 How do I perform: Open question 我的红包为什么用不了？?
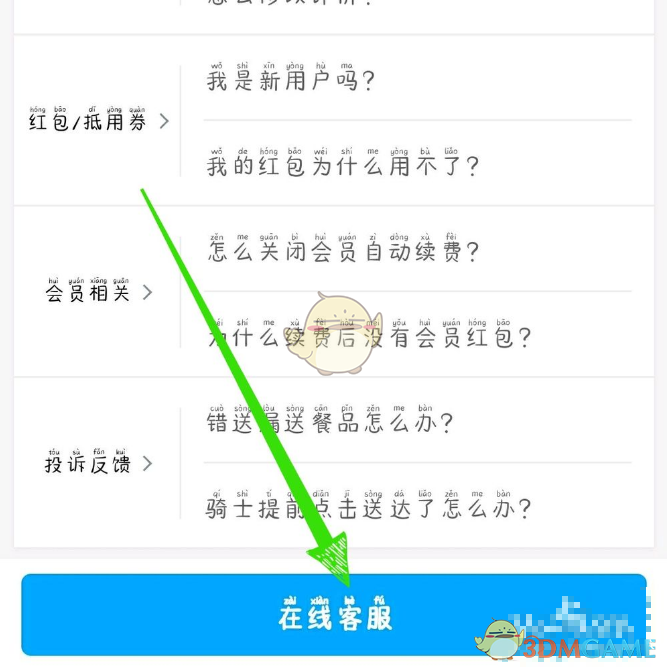[x=343, y=165]
